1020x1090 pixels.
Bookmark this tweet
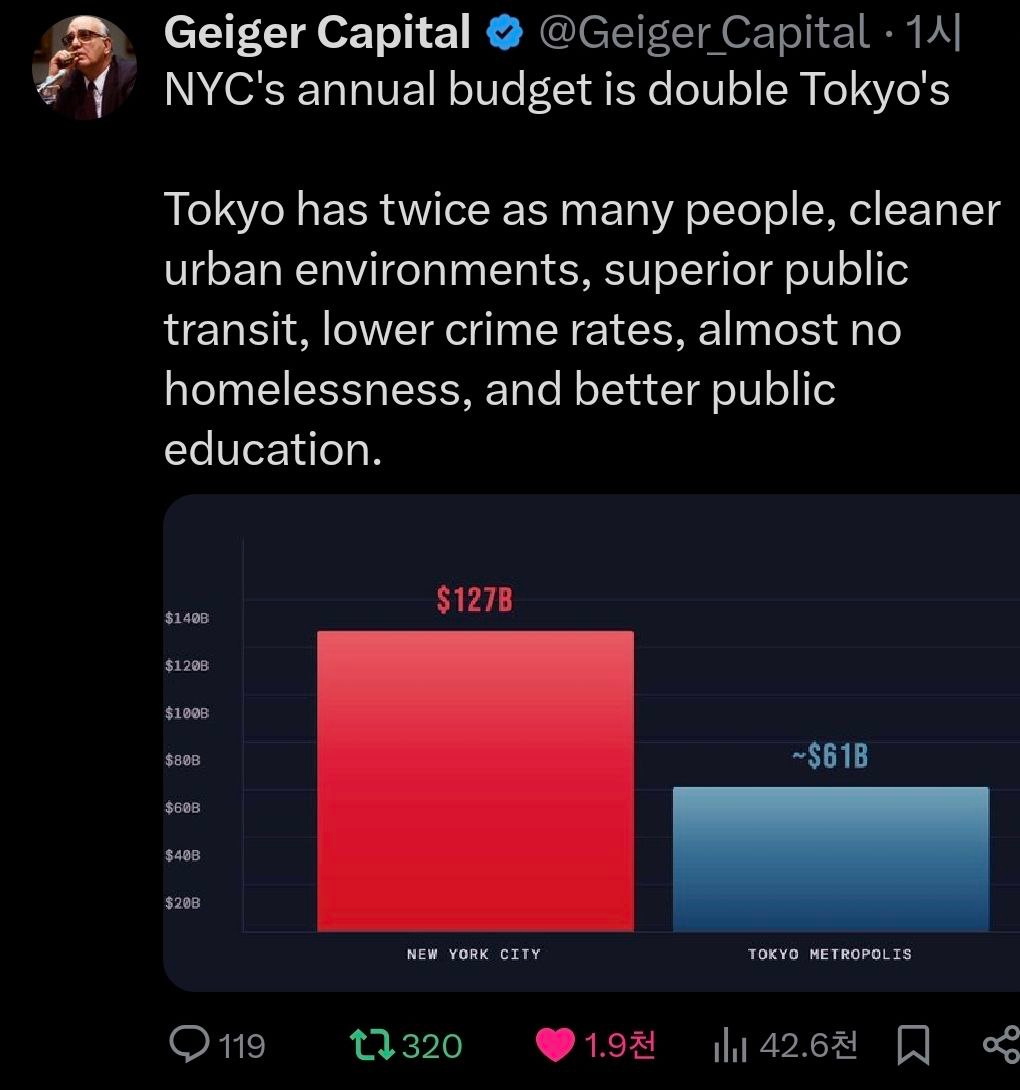[x=913, y=1045]
